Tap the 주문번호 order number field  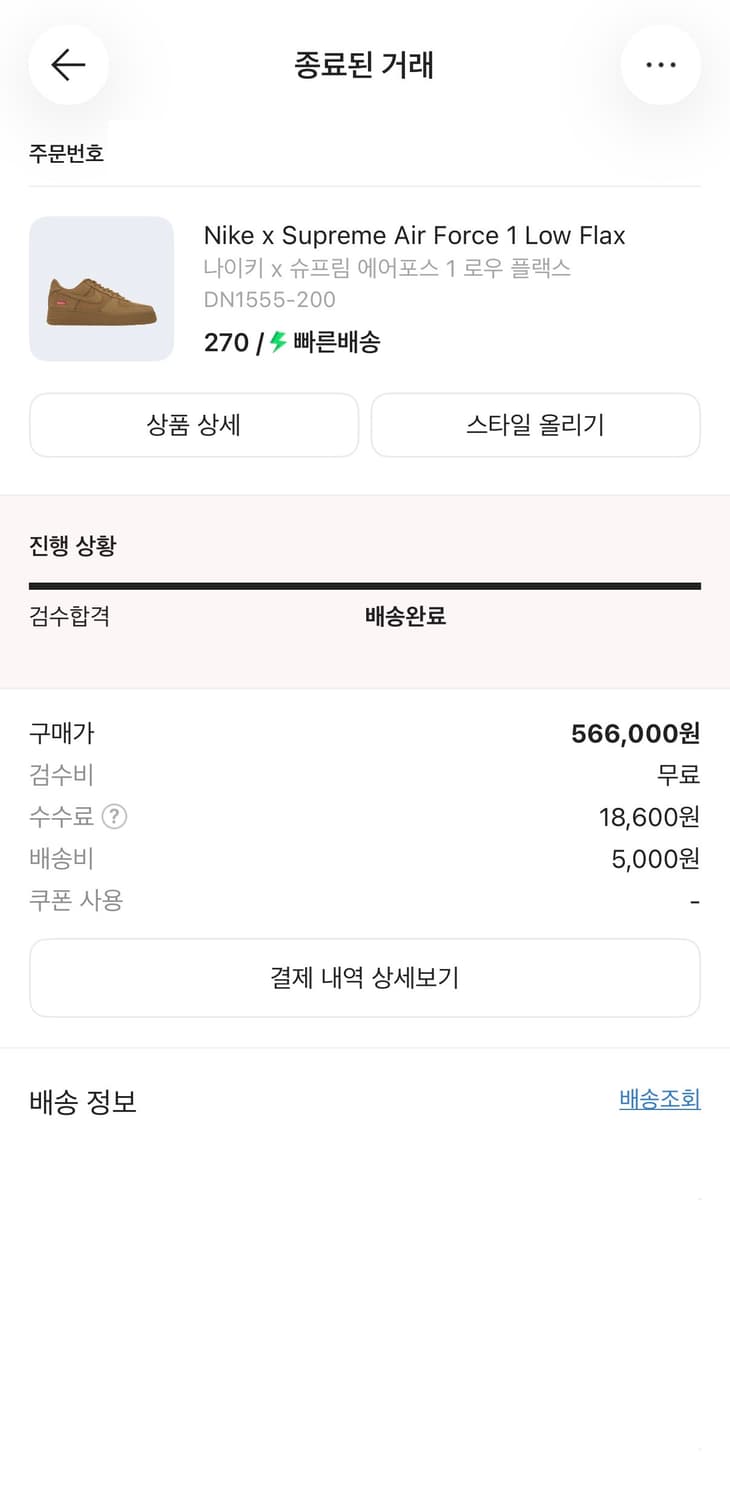[67, 153]
